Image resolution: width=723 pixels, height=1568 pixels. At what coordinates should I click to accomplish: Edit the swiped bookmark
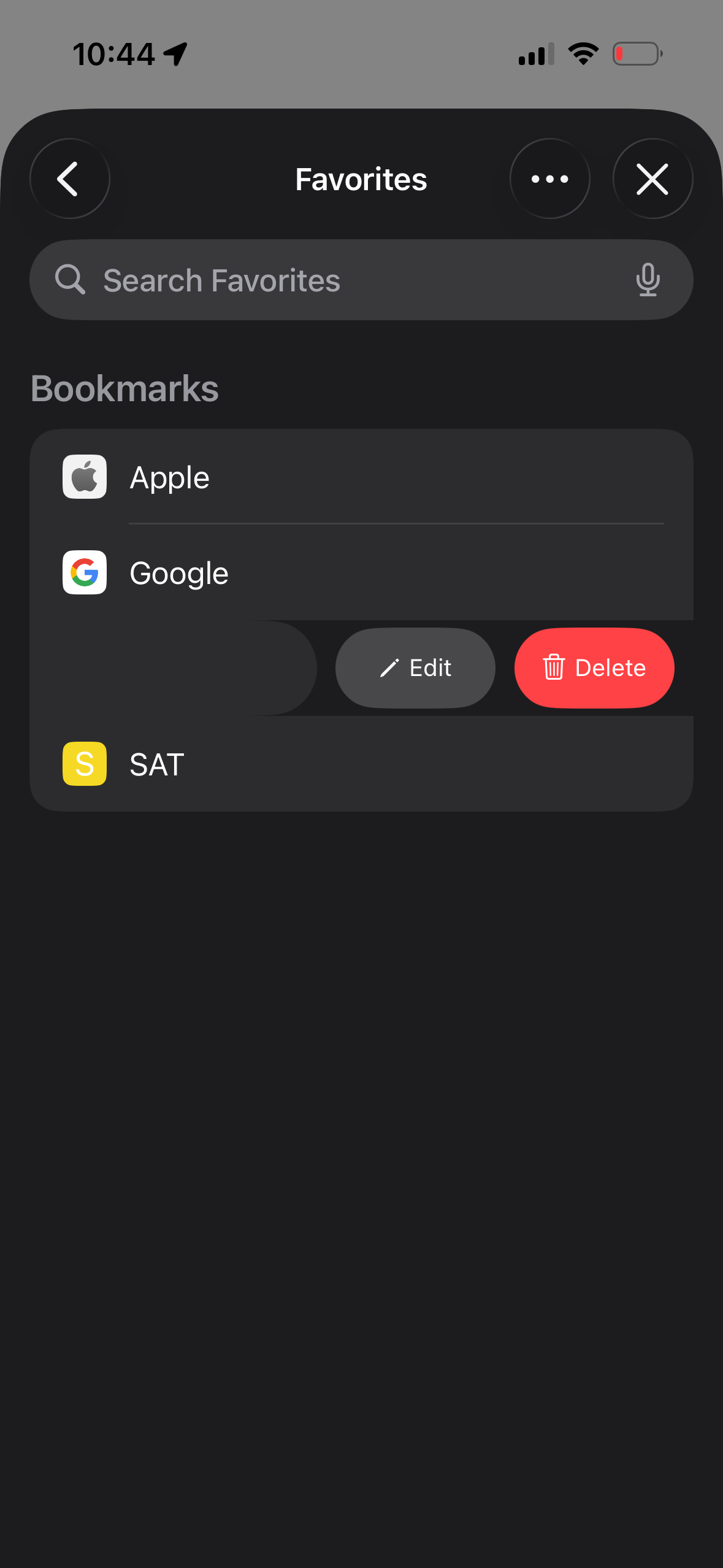(415, 668)
